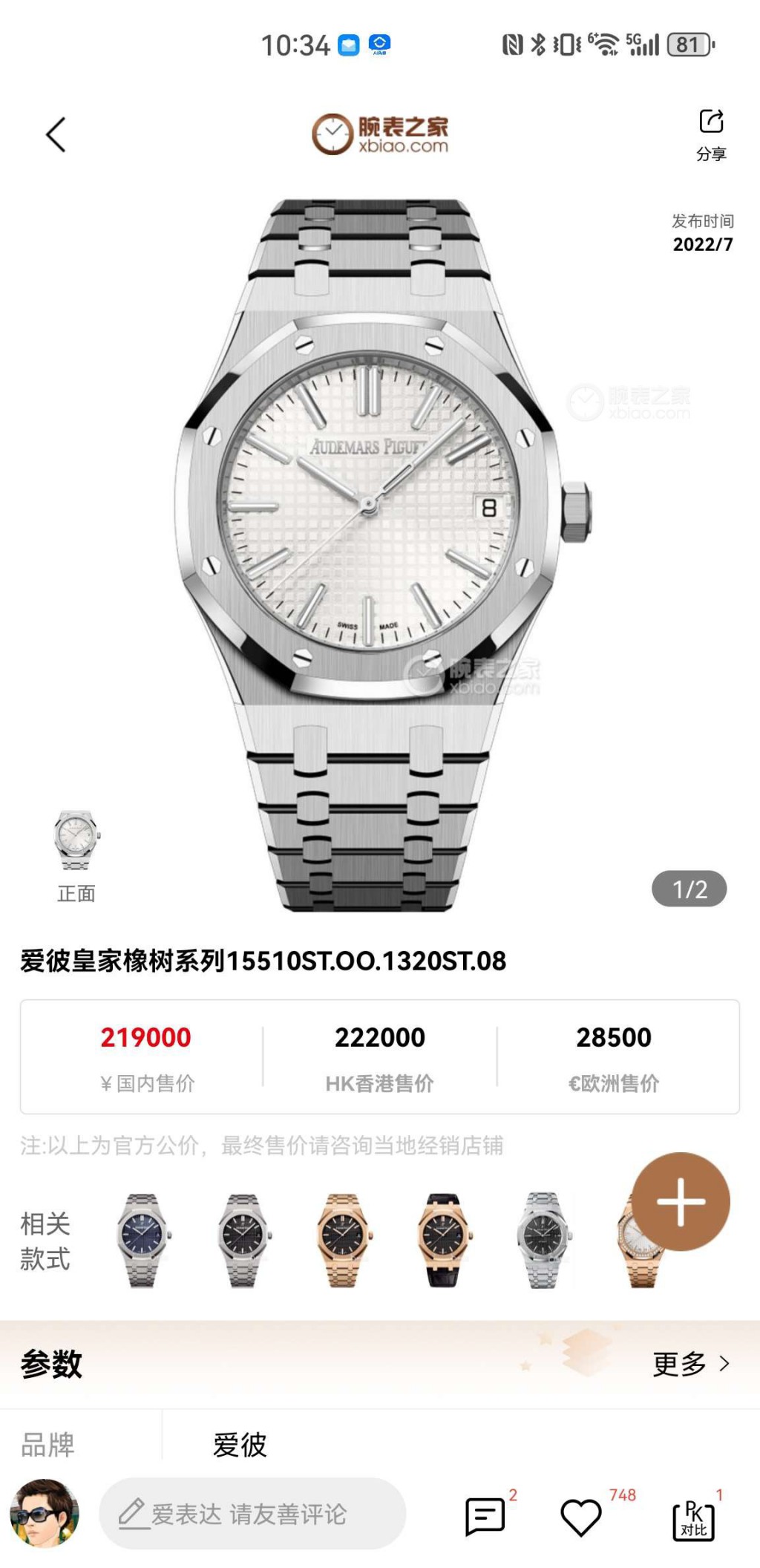The height and width of the screenshot is (1568, 760).
Task: Open the black leather strap related model
Action: click(x=442, y=1240)
